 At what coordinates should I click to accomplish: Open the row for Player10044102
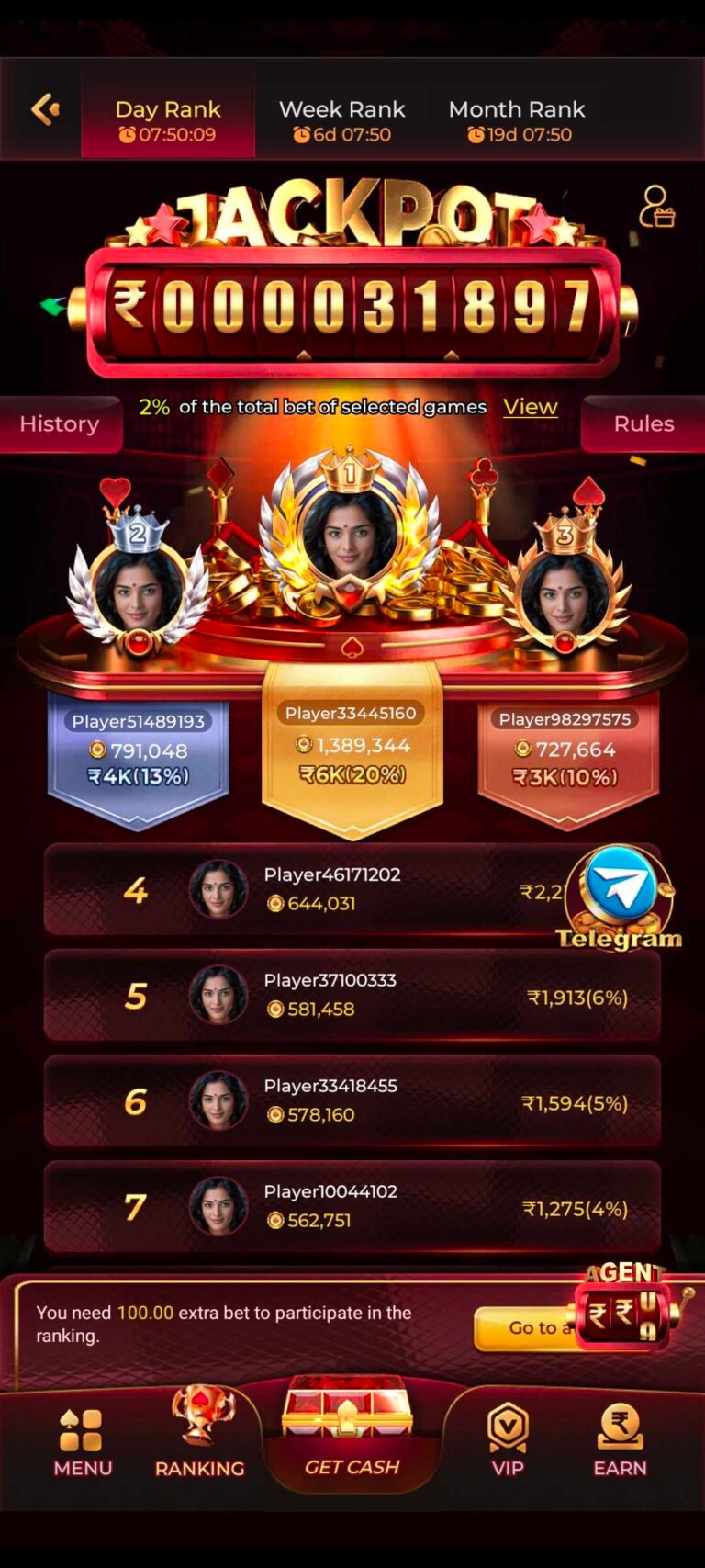point(352,1206)
